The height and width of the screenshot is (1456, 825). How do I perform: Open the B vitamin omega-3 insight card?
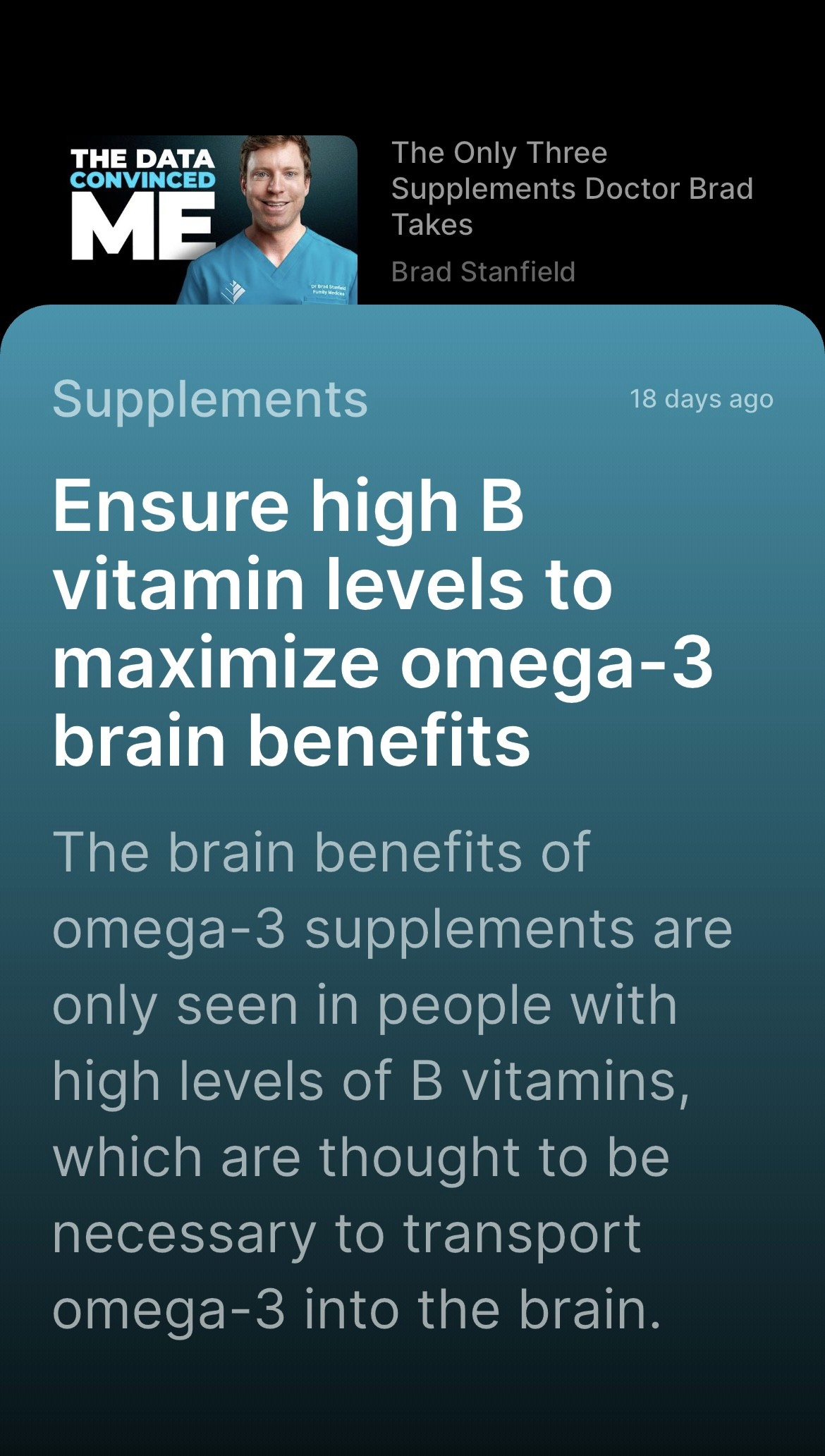click(x=412, y=880)
